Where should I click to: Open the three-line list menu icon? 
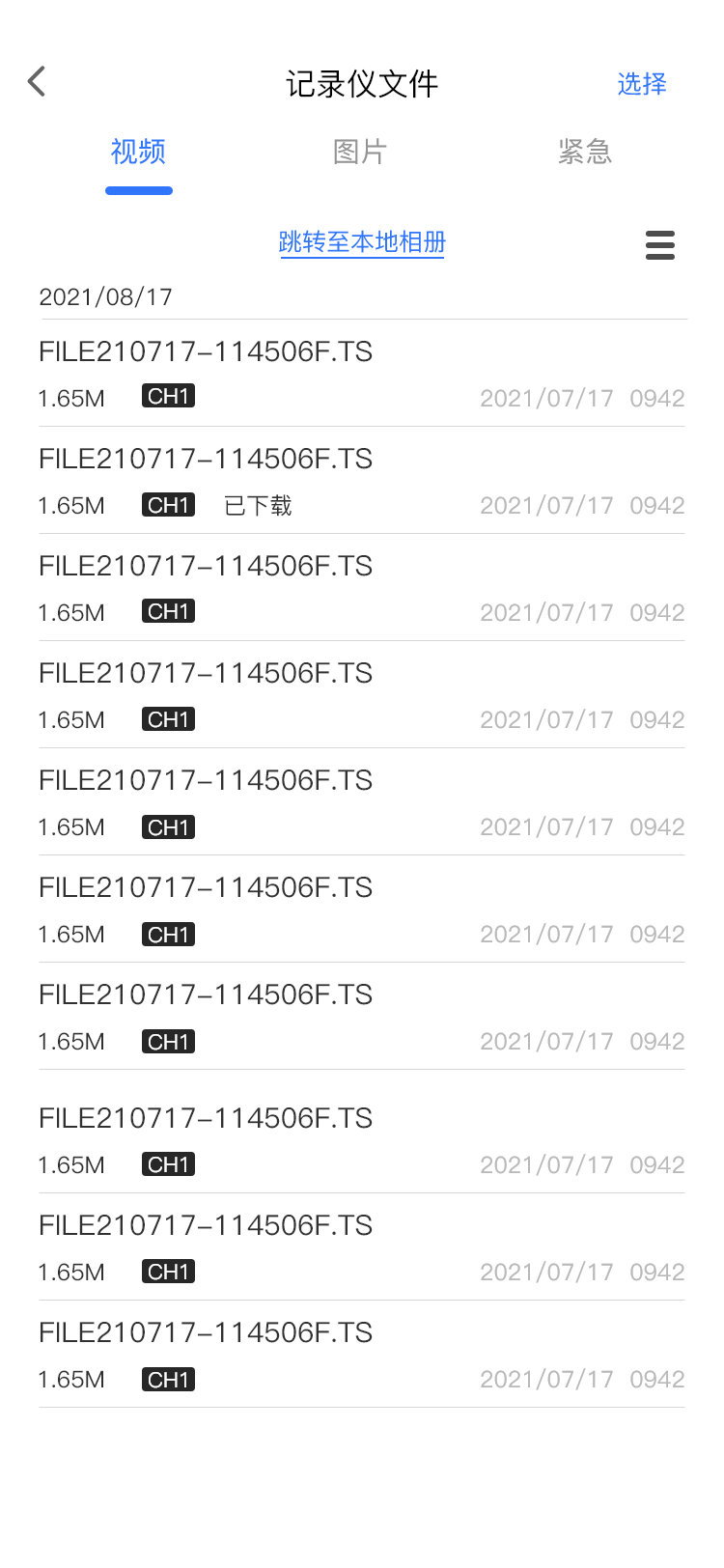660,245
